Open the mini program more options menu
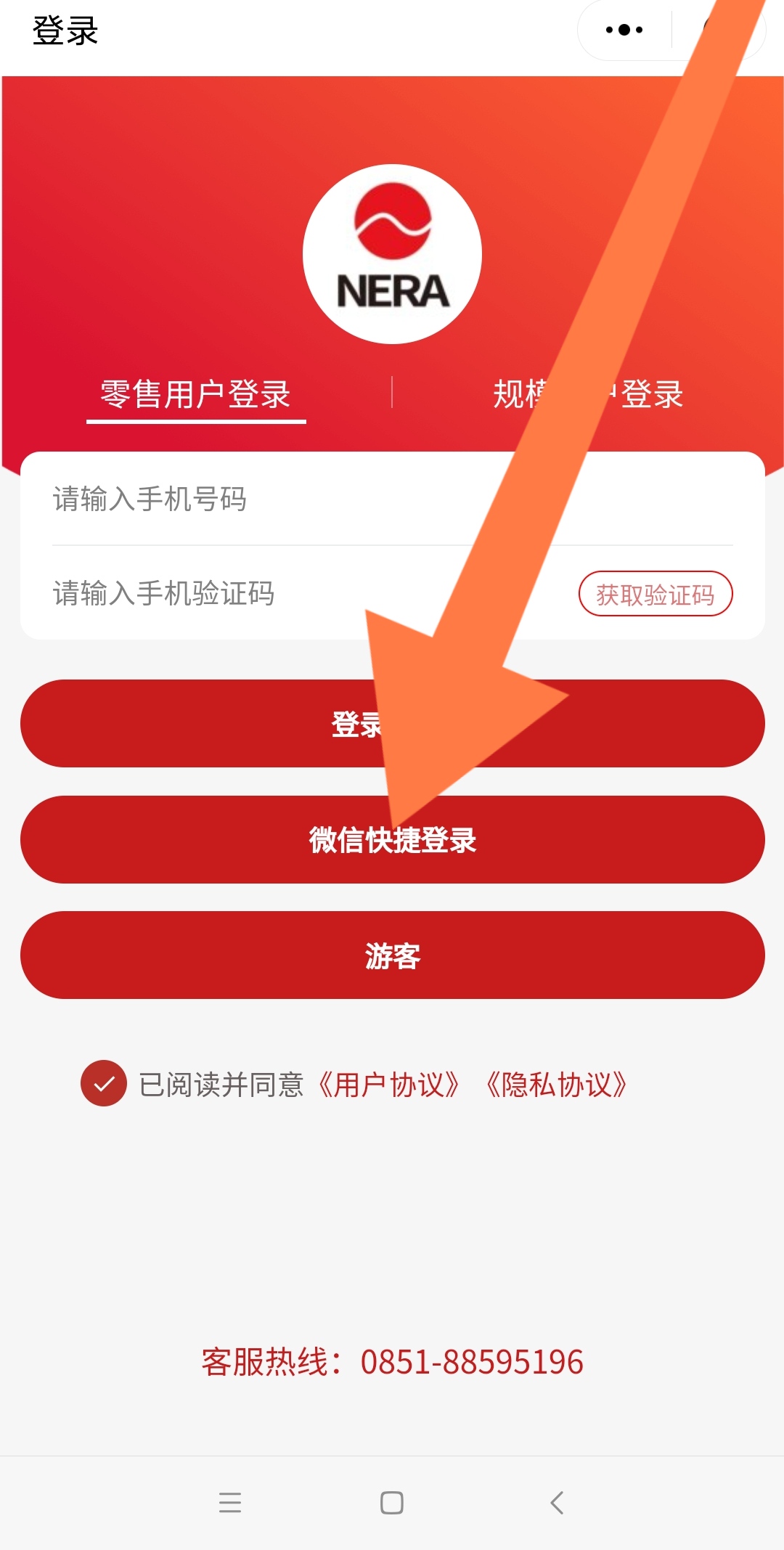This screenshot has width=784, height=1550. [624, 30]
